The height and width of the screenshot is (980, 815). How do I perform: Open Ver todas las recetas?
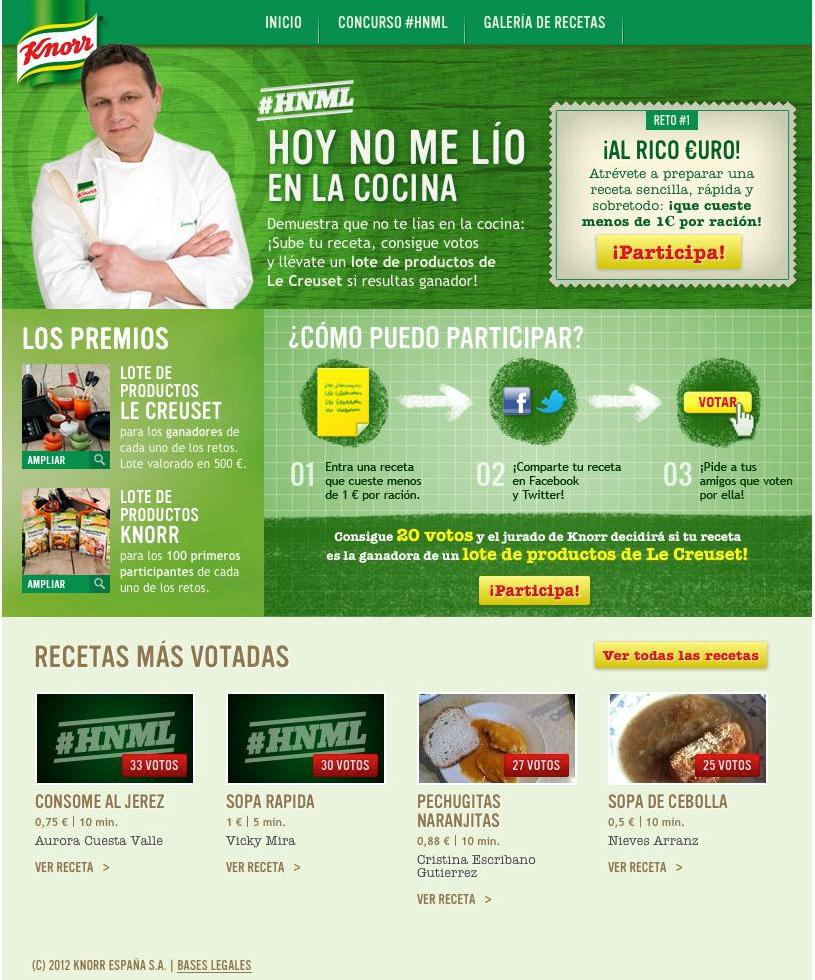pyautogui.click(x=680, y=656)
